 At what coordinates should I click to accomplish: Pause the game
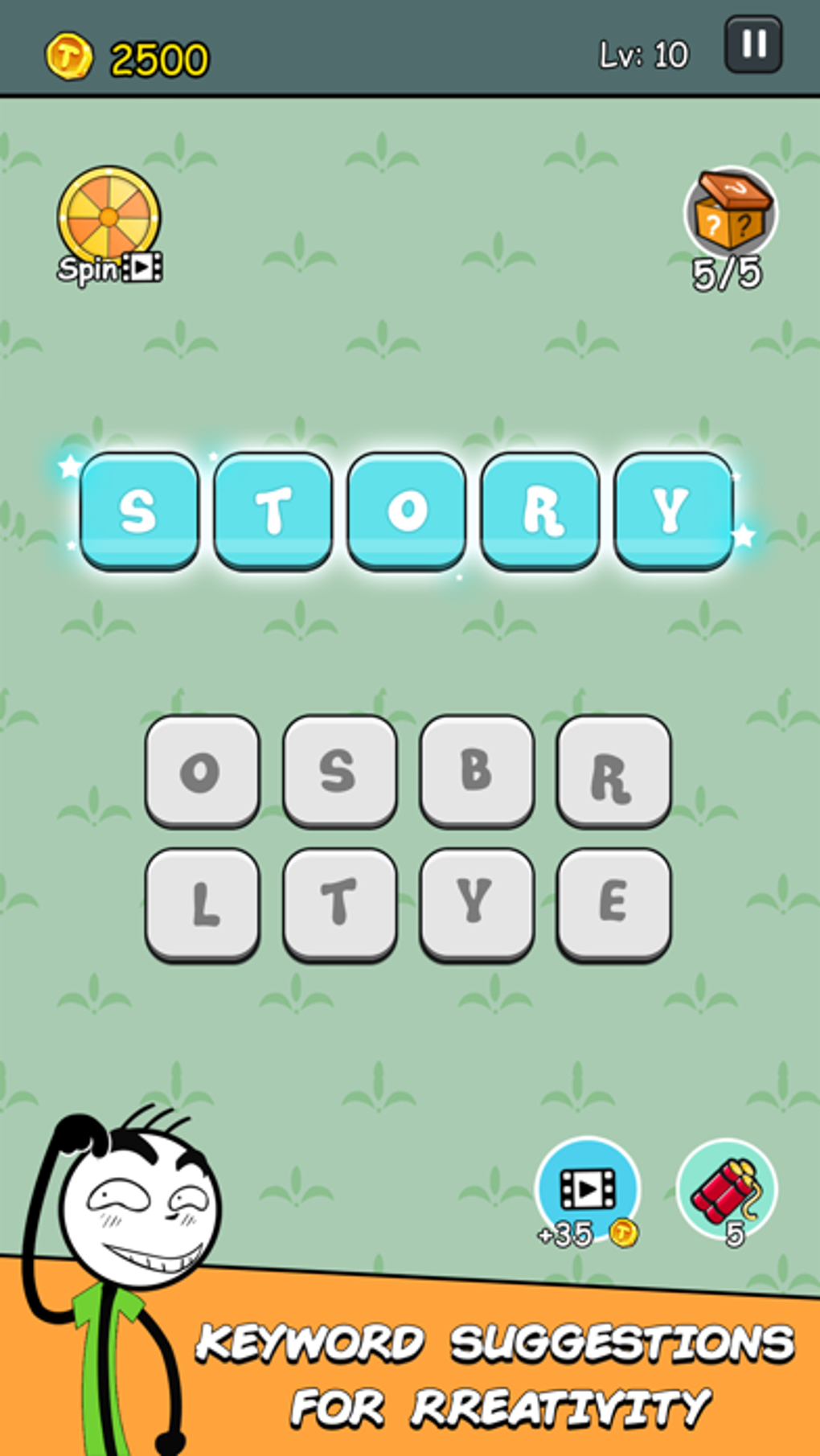pos(754,46)
